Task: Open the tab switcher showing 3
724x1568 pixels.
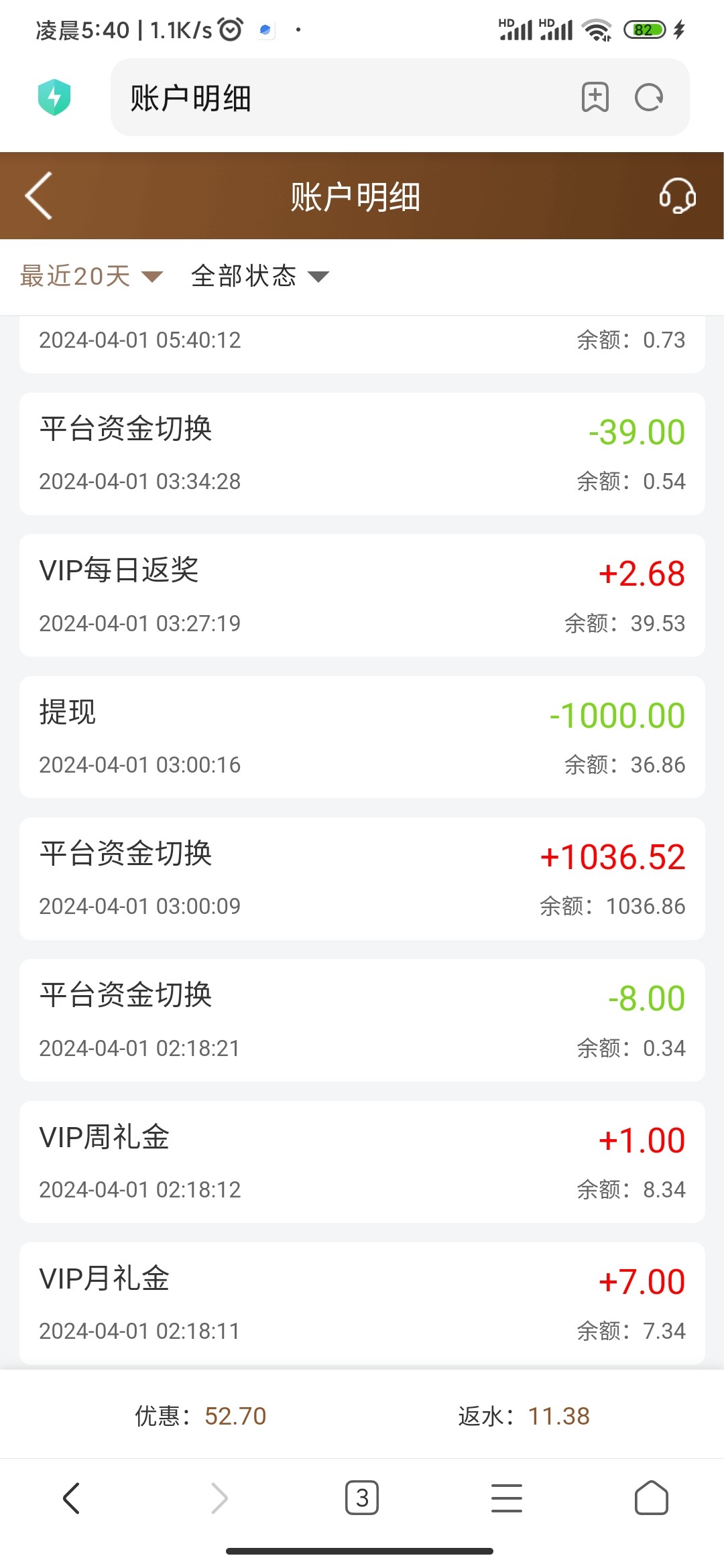Action: (x=362, y=1499)
